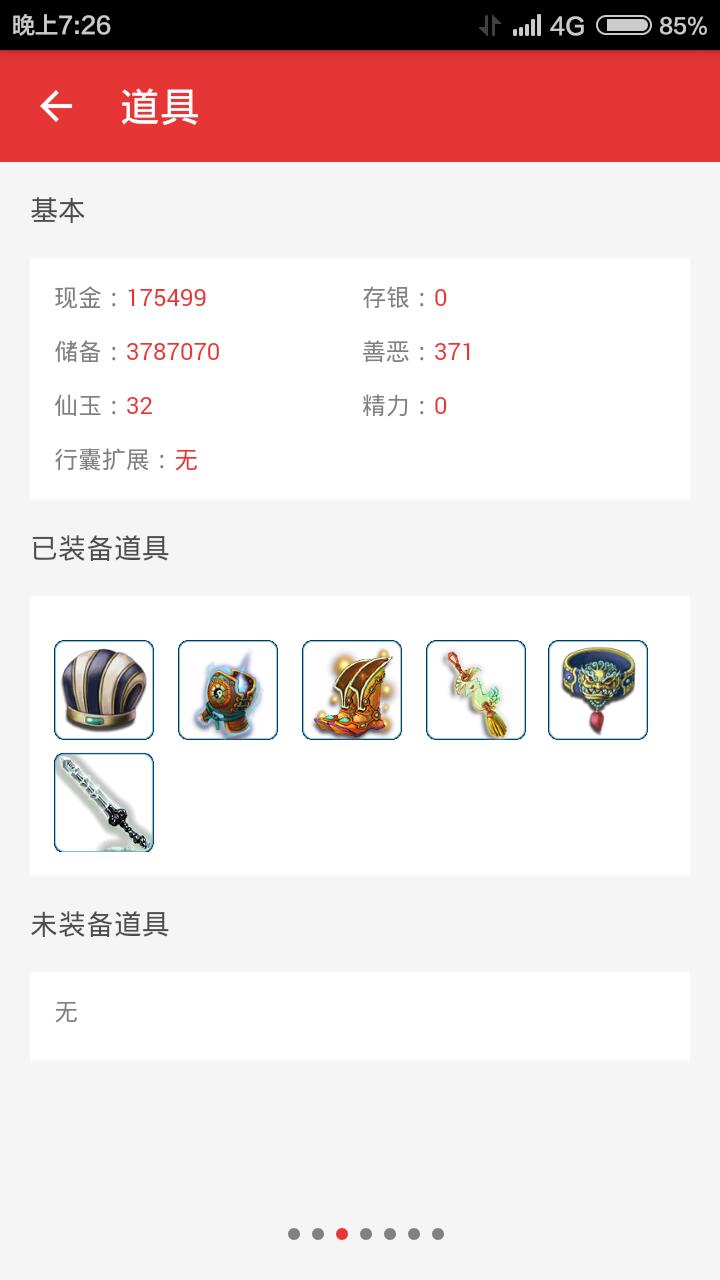Open the striped hat equipped item
Screen dimensions: 720x1280
[104, 690]
